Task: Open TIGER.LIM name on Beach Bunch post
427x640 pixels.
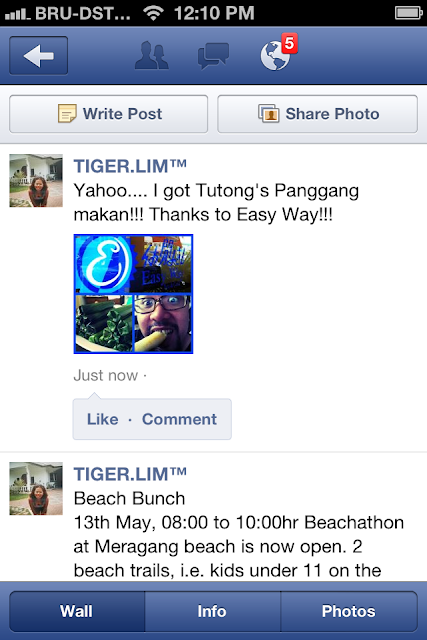Action: pos(130,474)
